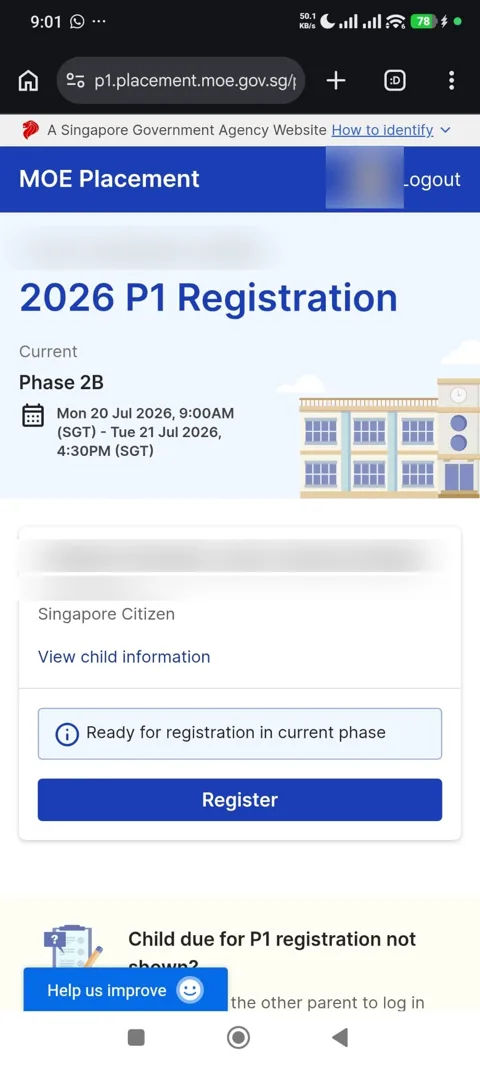The width and height of the screenshot is (480, 1067).
Task: Open View child information
Action: pos(124,657)
